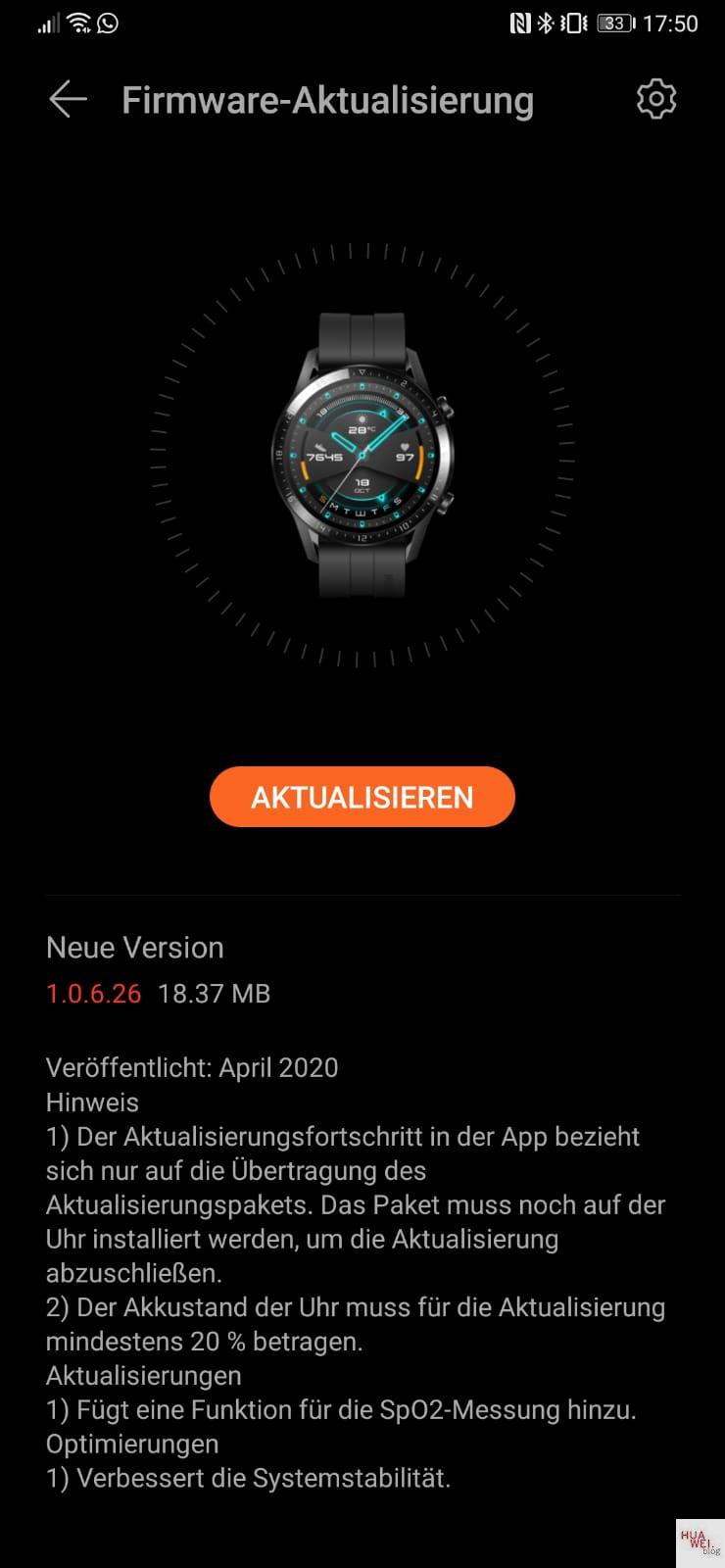Open update settings gear icon

pos(655,100)
